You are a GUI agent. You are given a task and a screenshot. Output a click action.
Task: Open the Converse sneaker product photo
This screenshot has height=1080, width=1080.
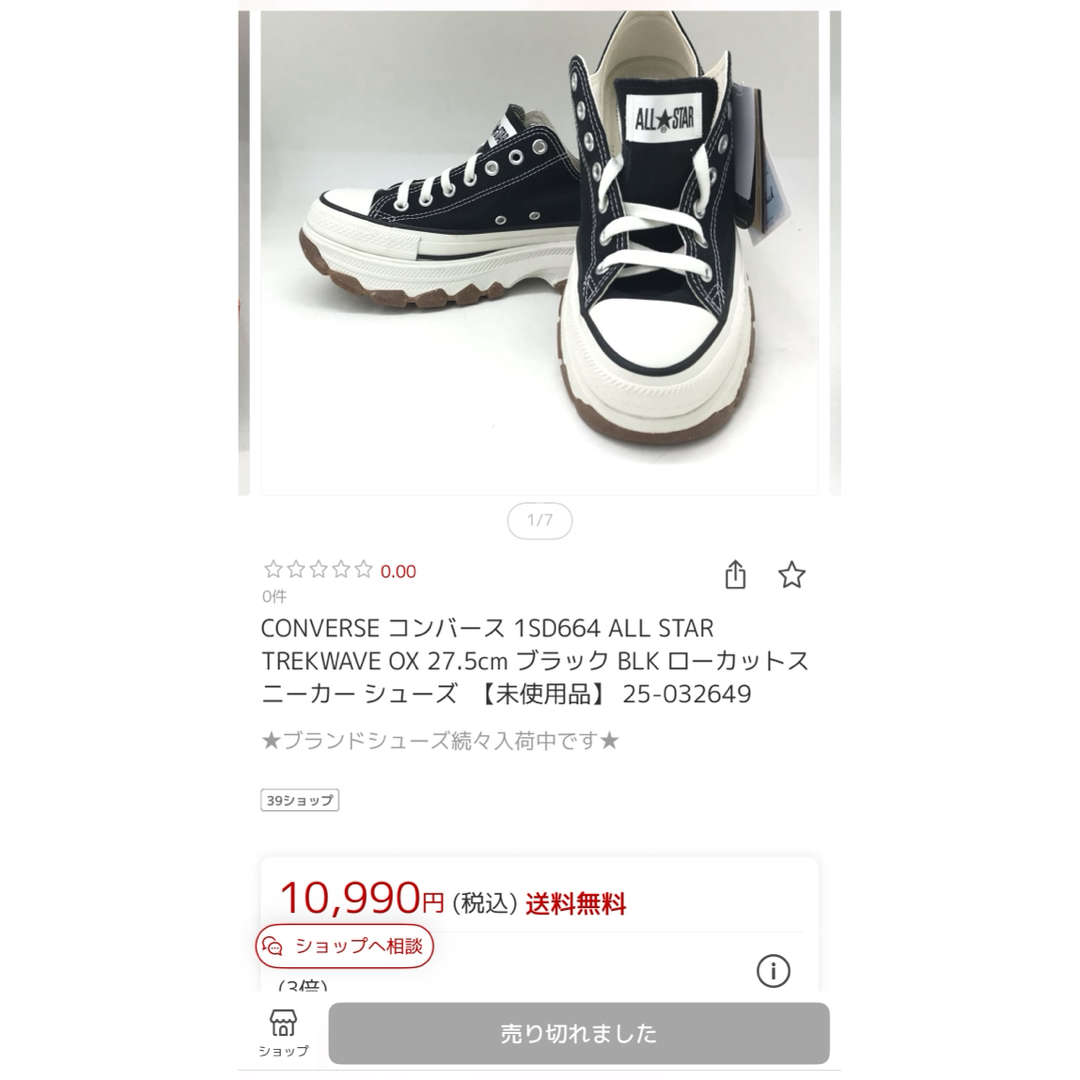click(x=539, y=250)
